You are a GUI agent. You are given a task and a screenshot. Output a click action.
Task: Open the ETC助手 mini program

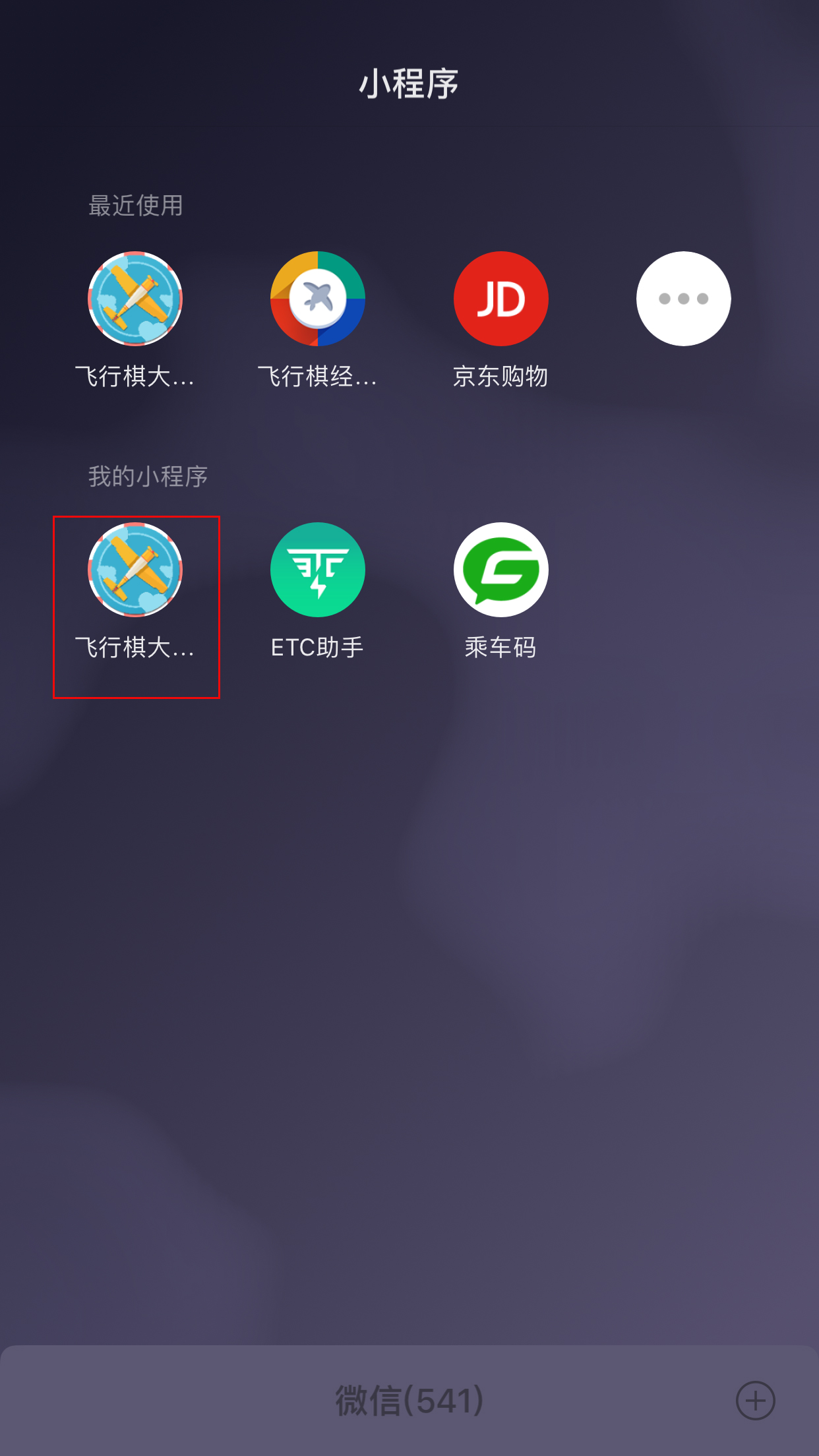[318, 570]
